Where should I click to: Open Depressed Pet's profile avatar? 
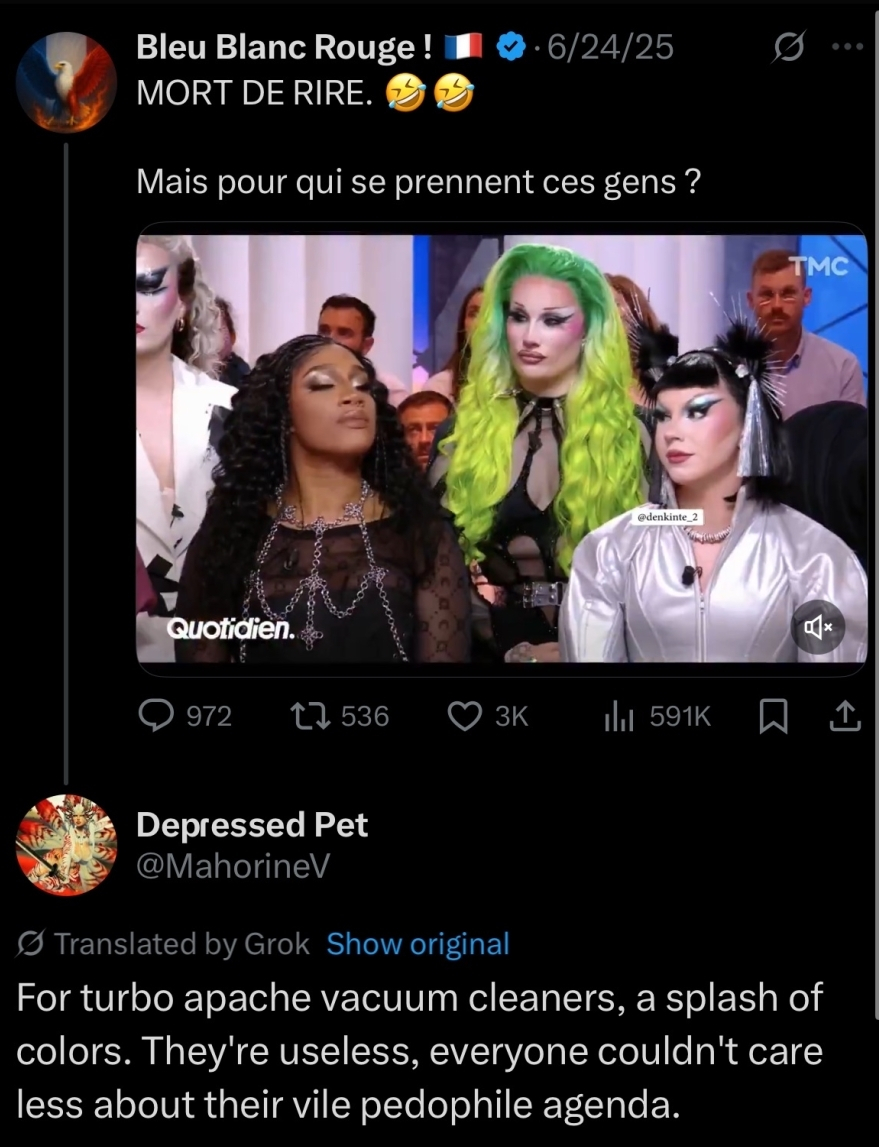point(66,844)
